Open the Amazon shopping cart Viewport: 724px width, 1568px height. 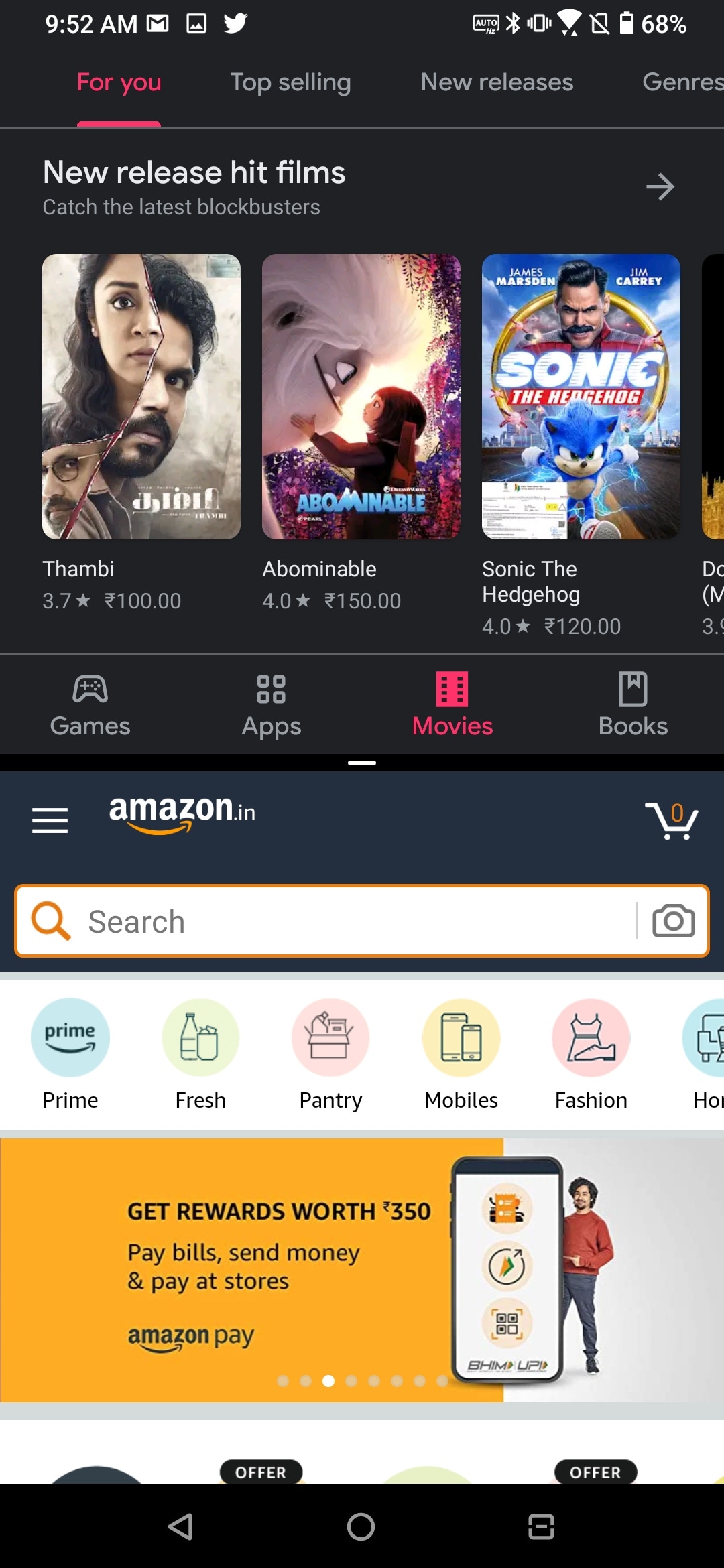672,820
